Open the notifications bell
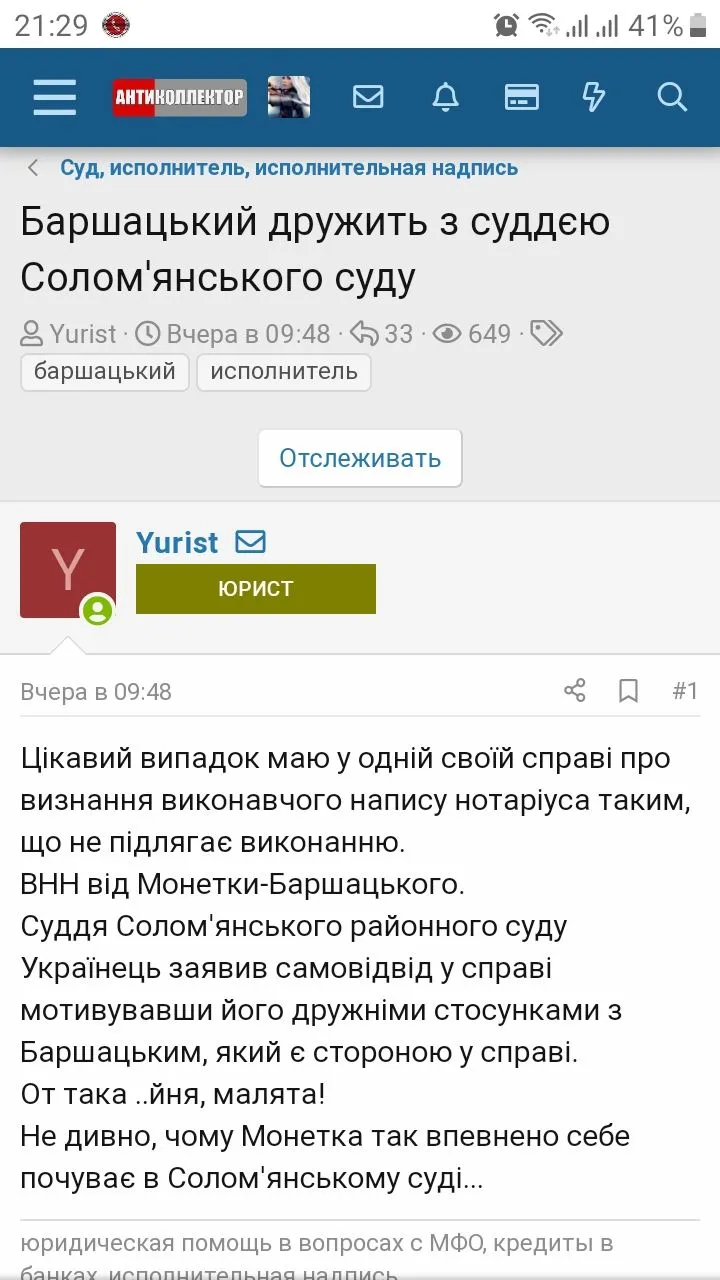Screen dimensions: 720x1280 tap(445, 97)
